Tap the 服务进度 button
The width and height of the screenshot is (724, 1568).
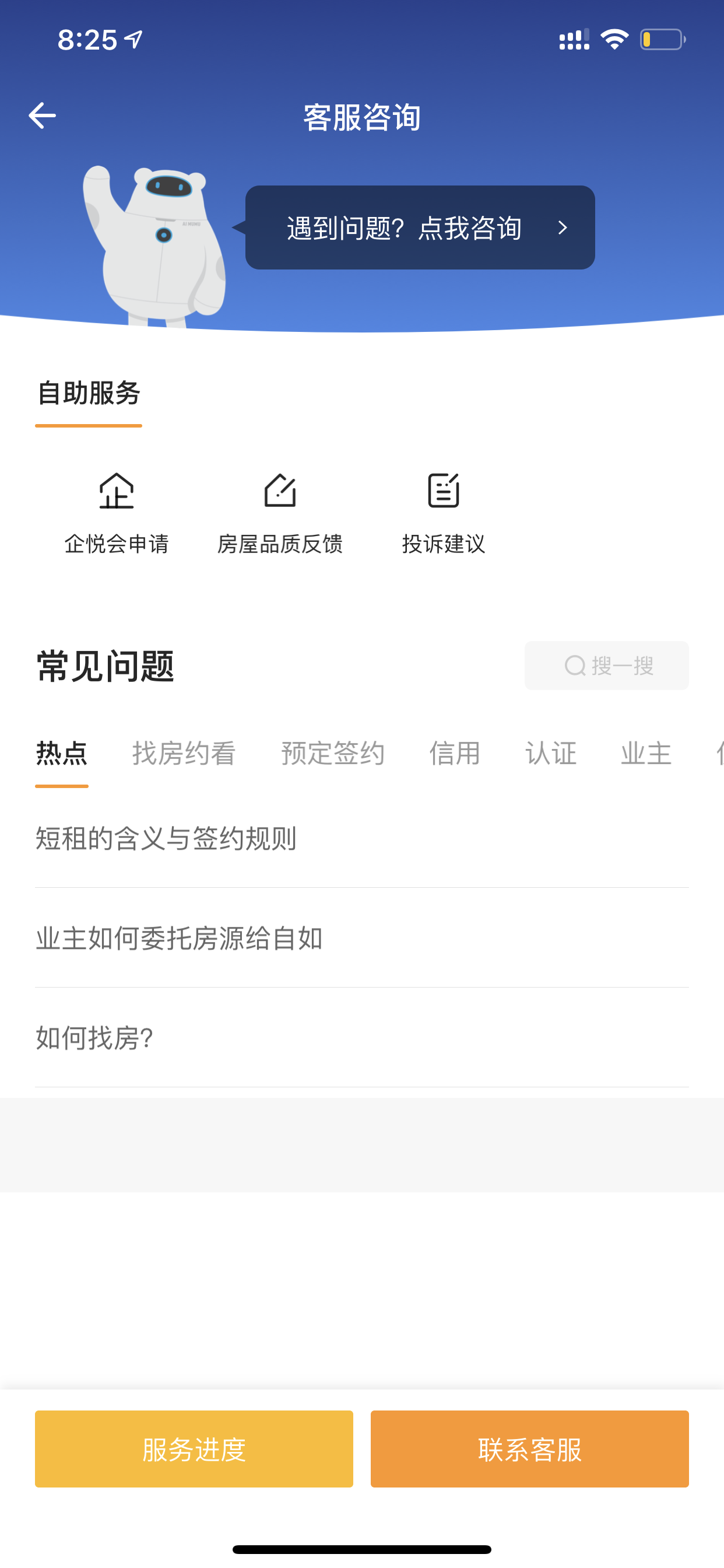(x=194, y=1450)
